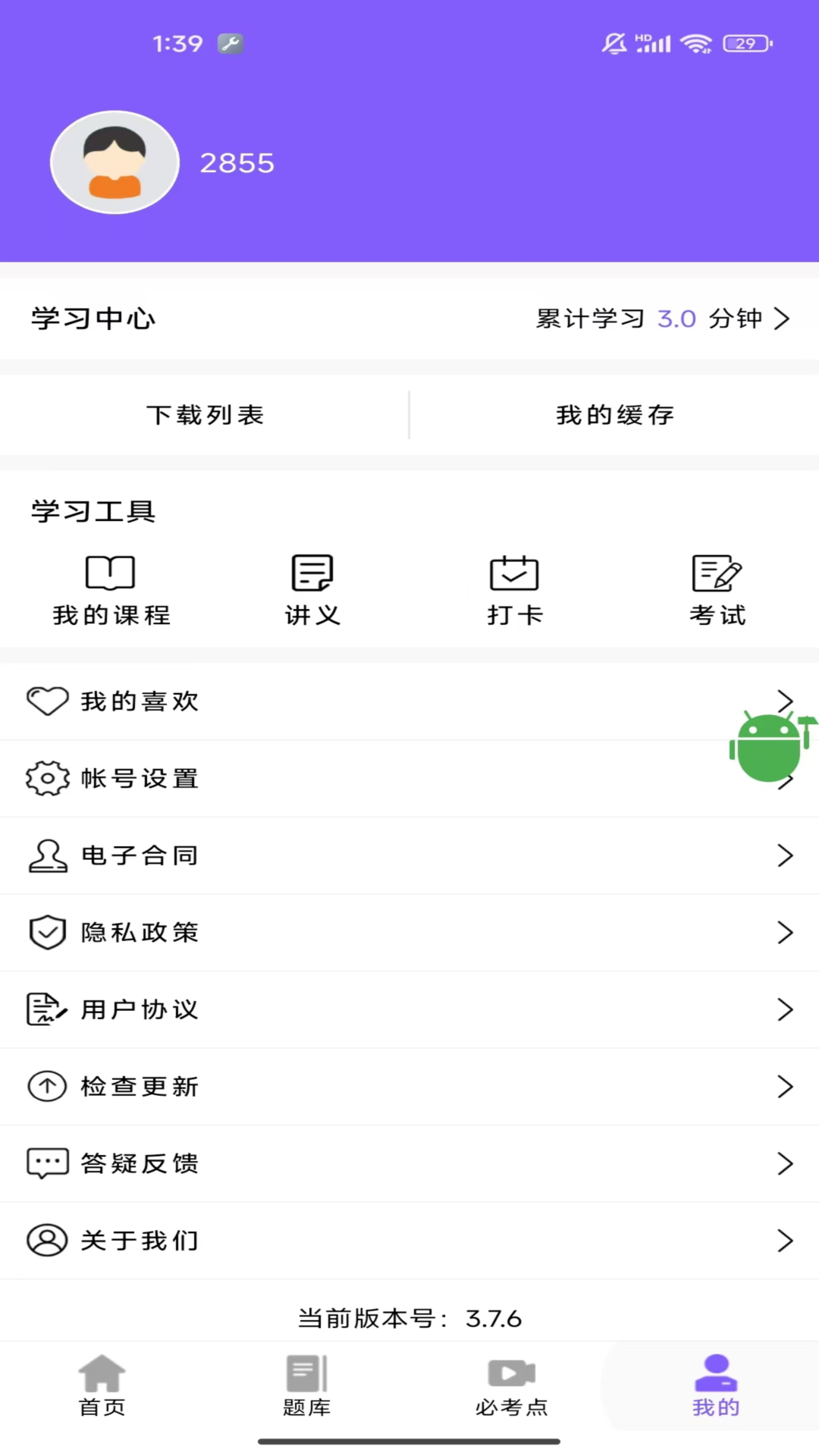Image resolution: width=819 pixels, height=1456 pixels.
Task: Open 我的课程 (My Courses) icon
Action: tap(110, 574)
